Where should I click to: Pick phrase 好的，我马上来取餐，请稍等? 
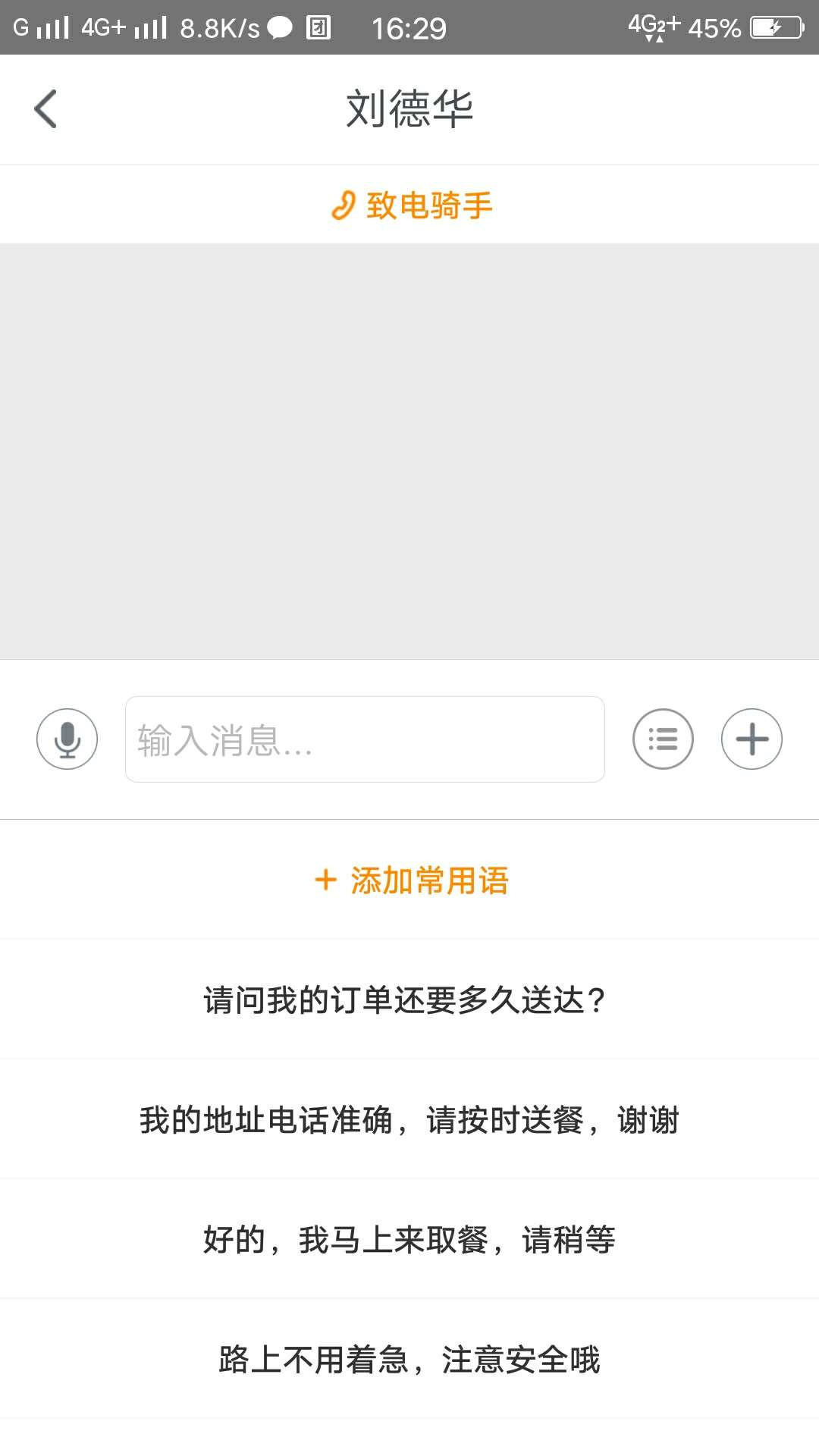point(409,1239)
